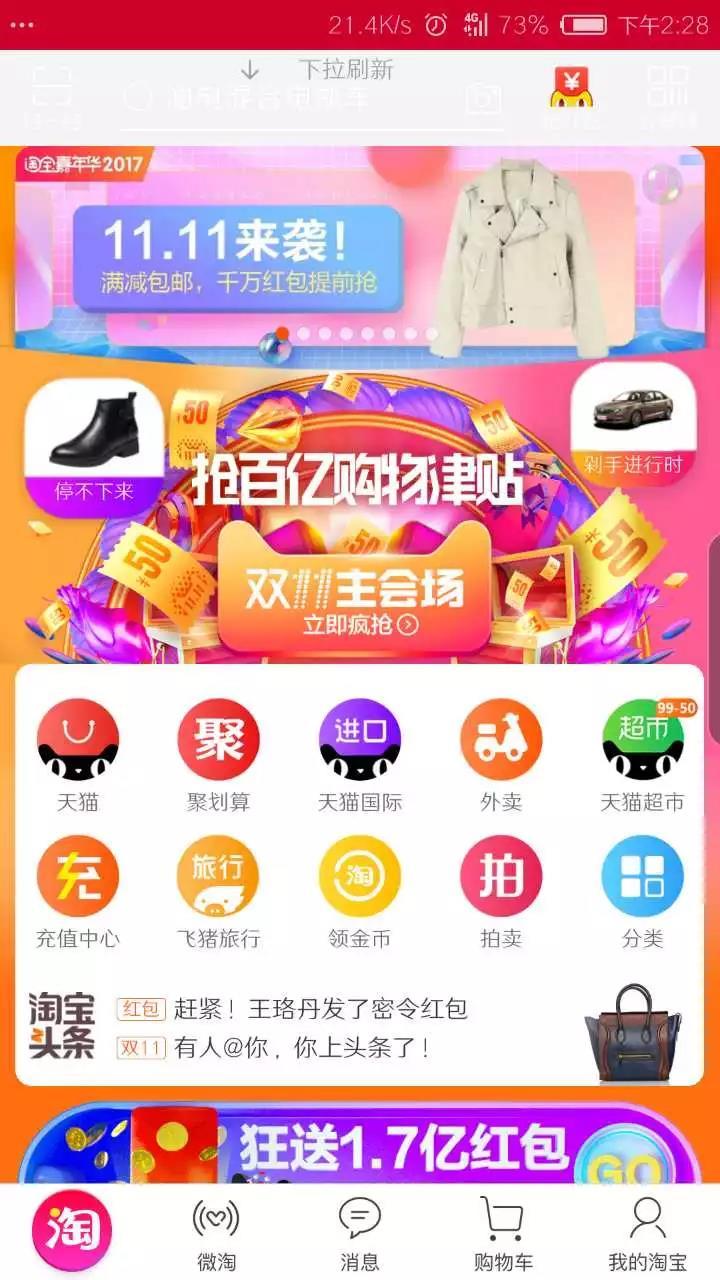720x1280 pixels.
Task: Open 聚划算 deals
Action: coord(219,755)
